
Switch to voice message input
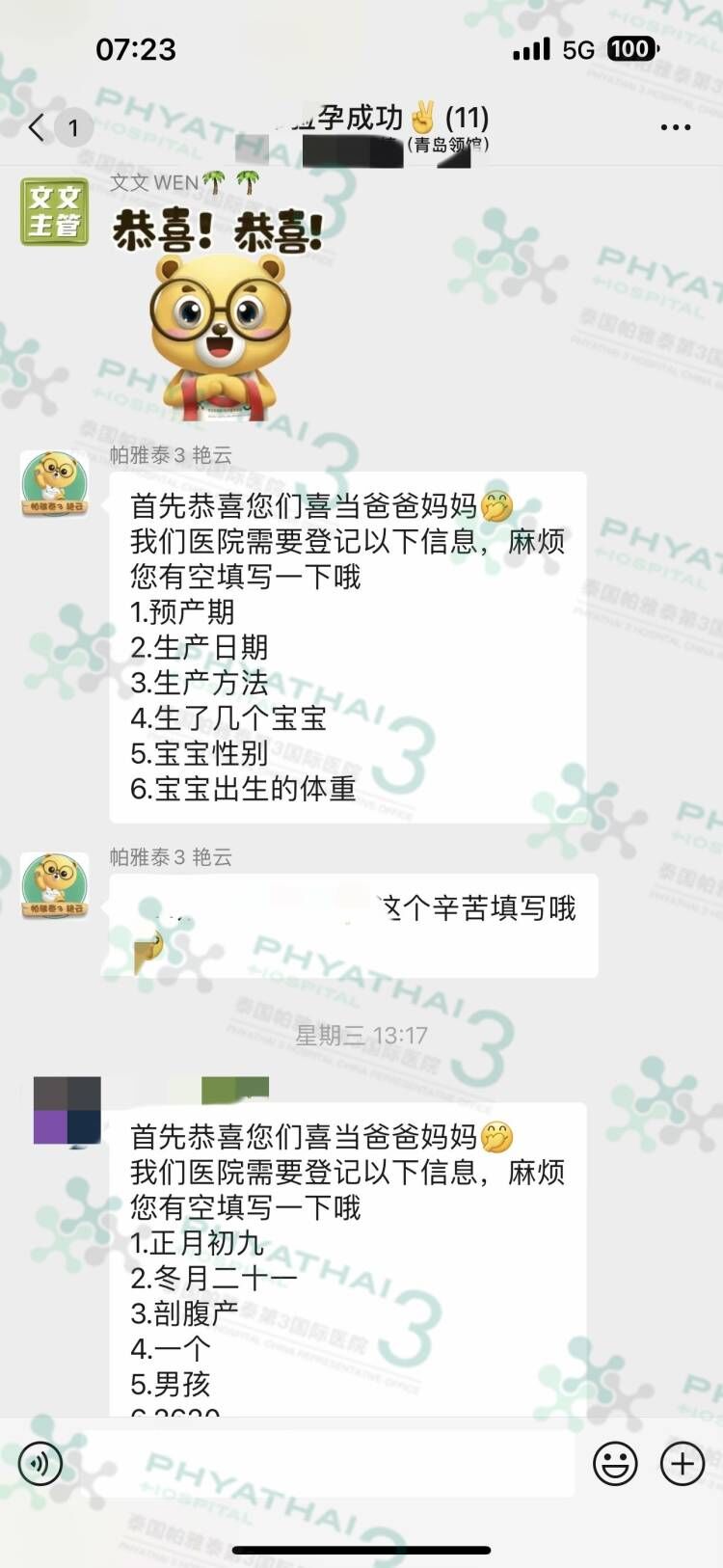(x=40, y=1464)
